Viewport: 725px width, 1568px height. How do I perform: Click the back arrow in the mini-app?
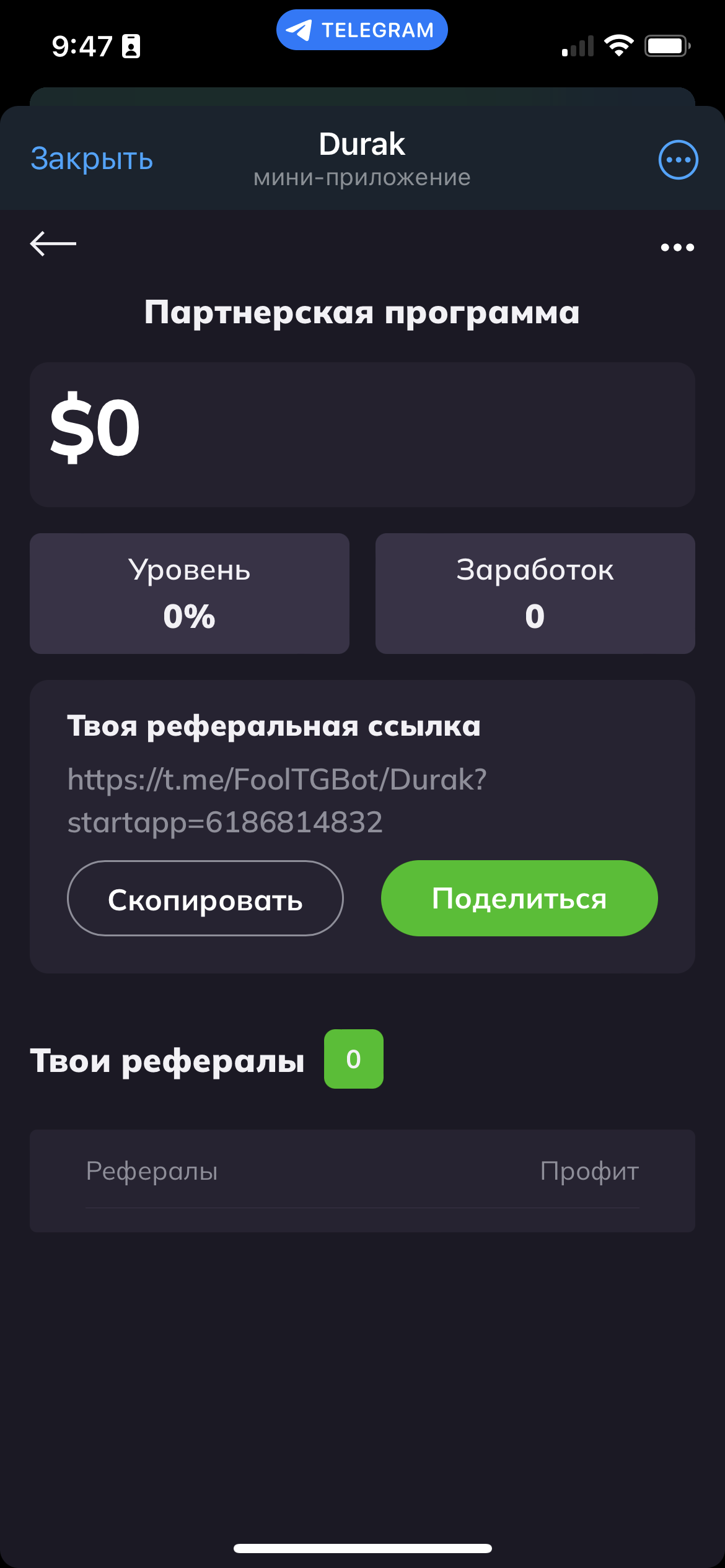[x=53, y=243]
